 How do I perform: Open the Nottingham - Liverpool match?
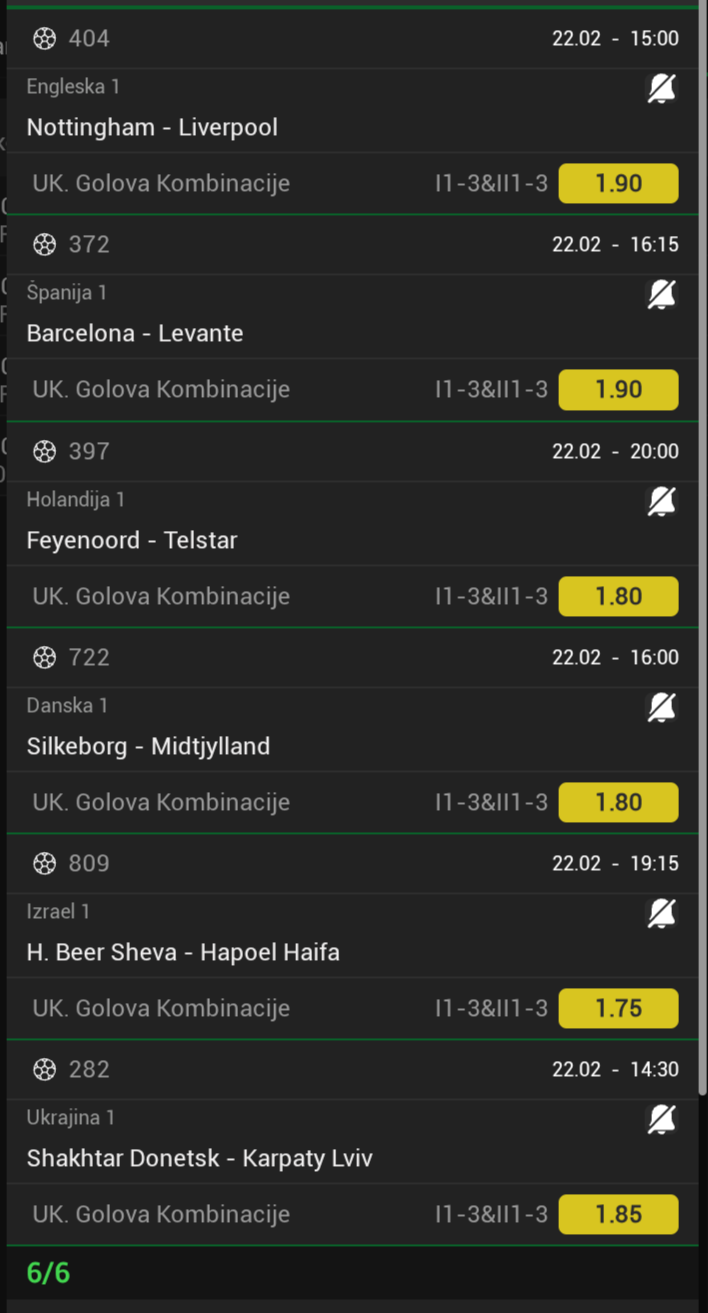pos(152,128)
